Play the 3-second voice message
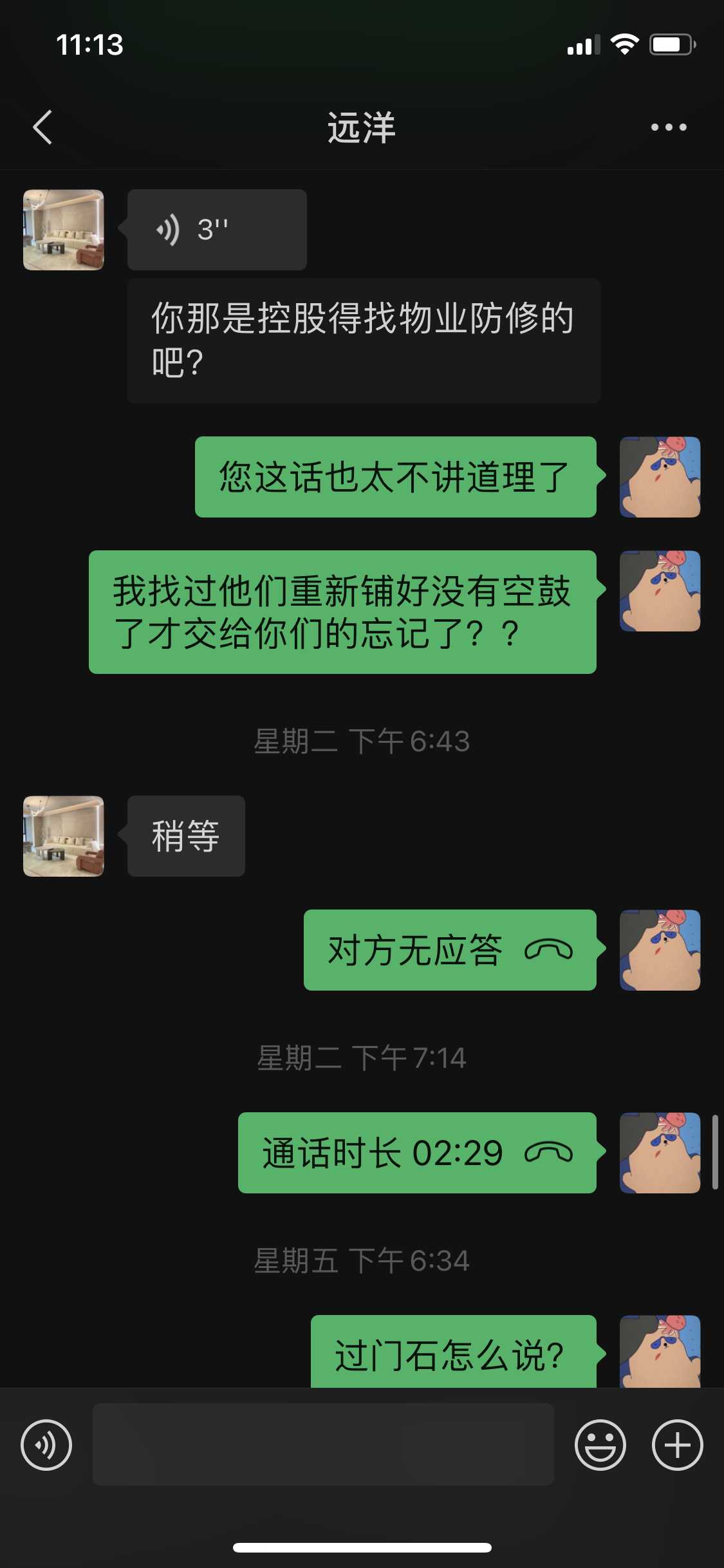Image resolution: width=724 pixels, height=1568 pixels. (x=216, y=230)
